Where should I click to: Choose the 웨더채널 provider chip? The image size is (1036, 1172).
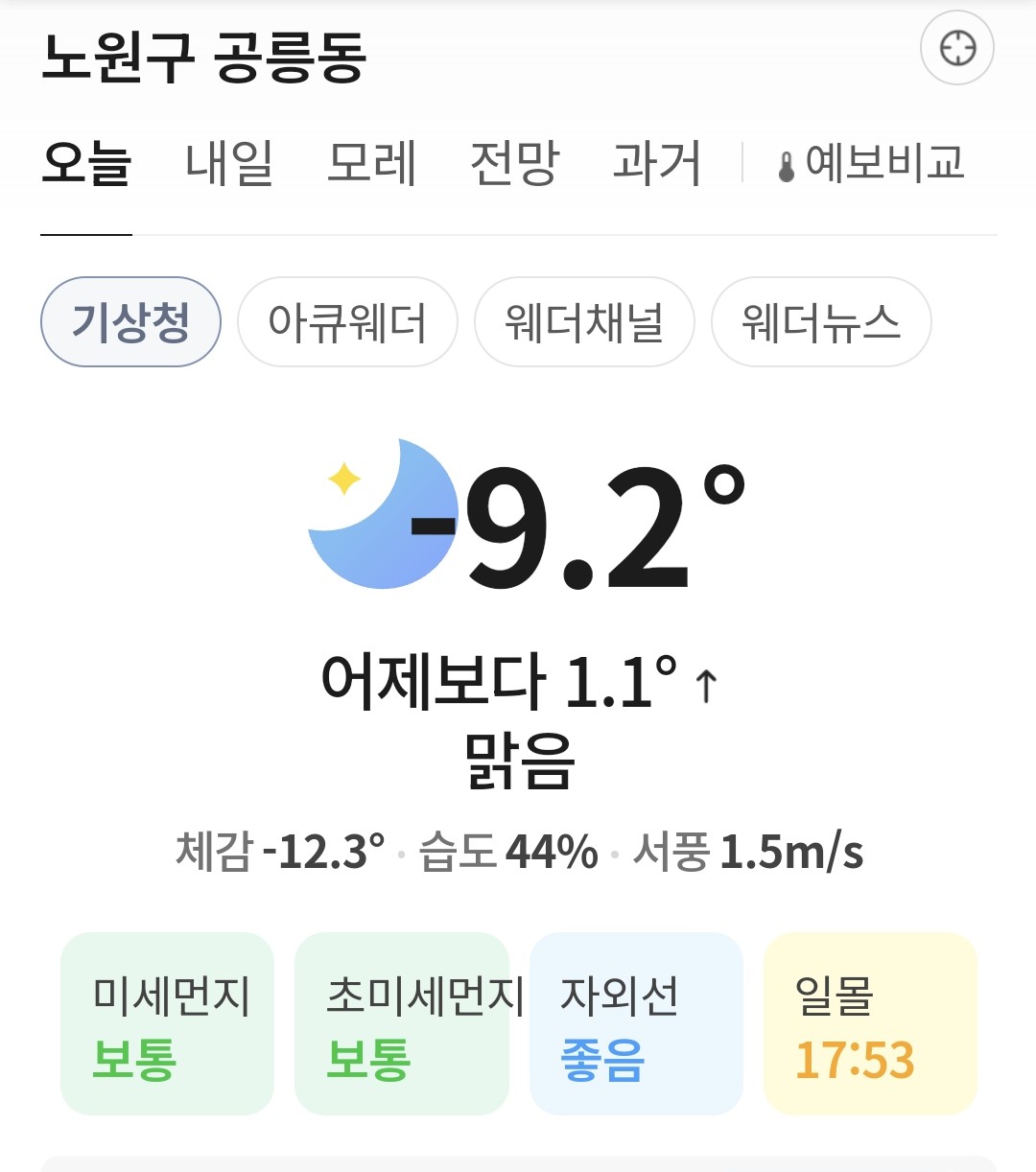coord(584,322)
